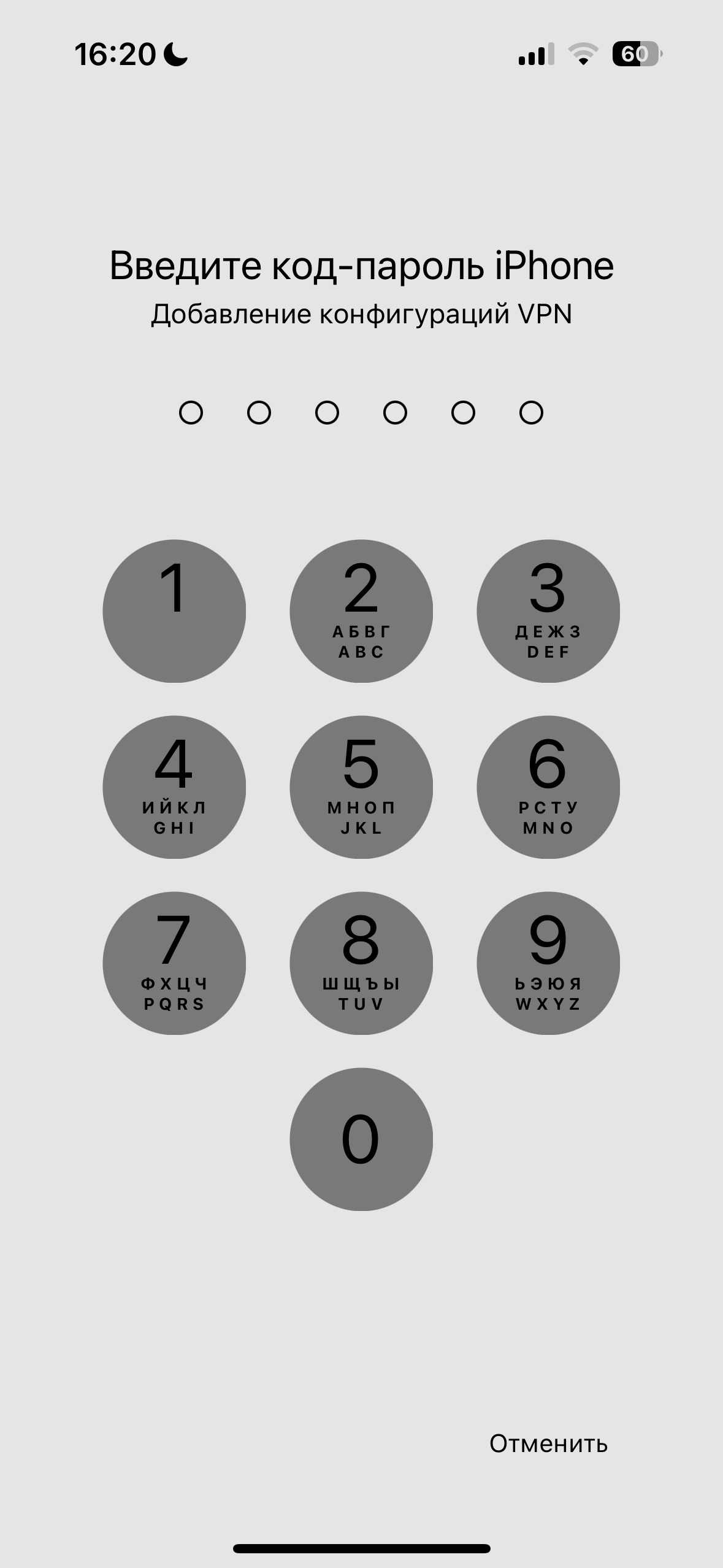Tap digit 1 on the passcode keypad

point(174,611)
